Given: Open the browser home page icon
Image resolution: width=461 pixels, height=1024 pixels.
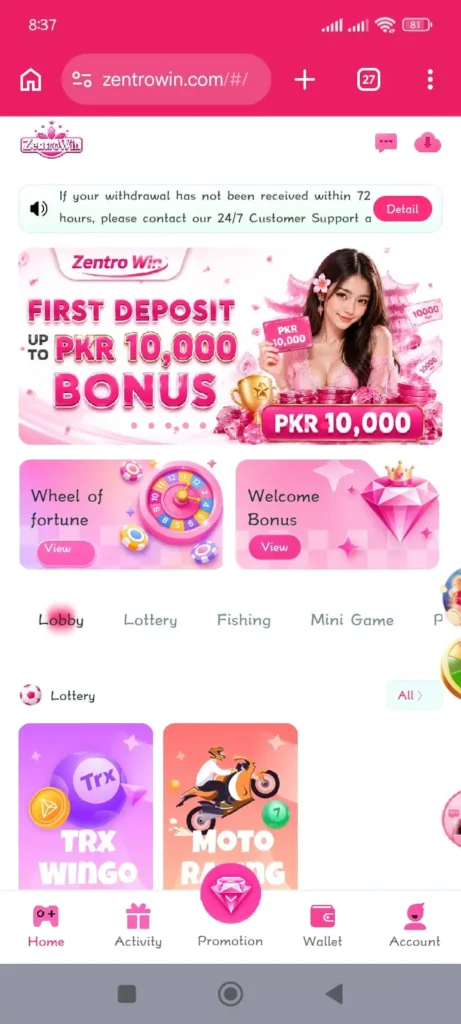Looking at the screenshot, I should click(x=31, y=80).
